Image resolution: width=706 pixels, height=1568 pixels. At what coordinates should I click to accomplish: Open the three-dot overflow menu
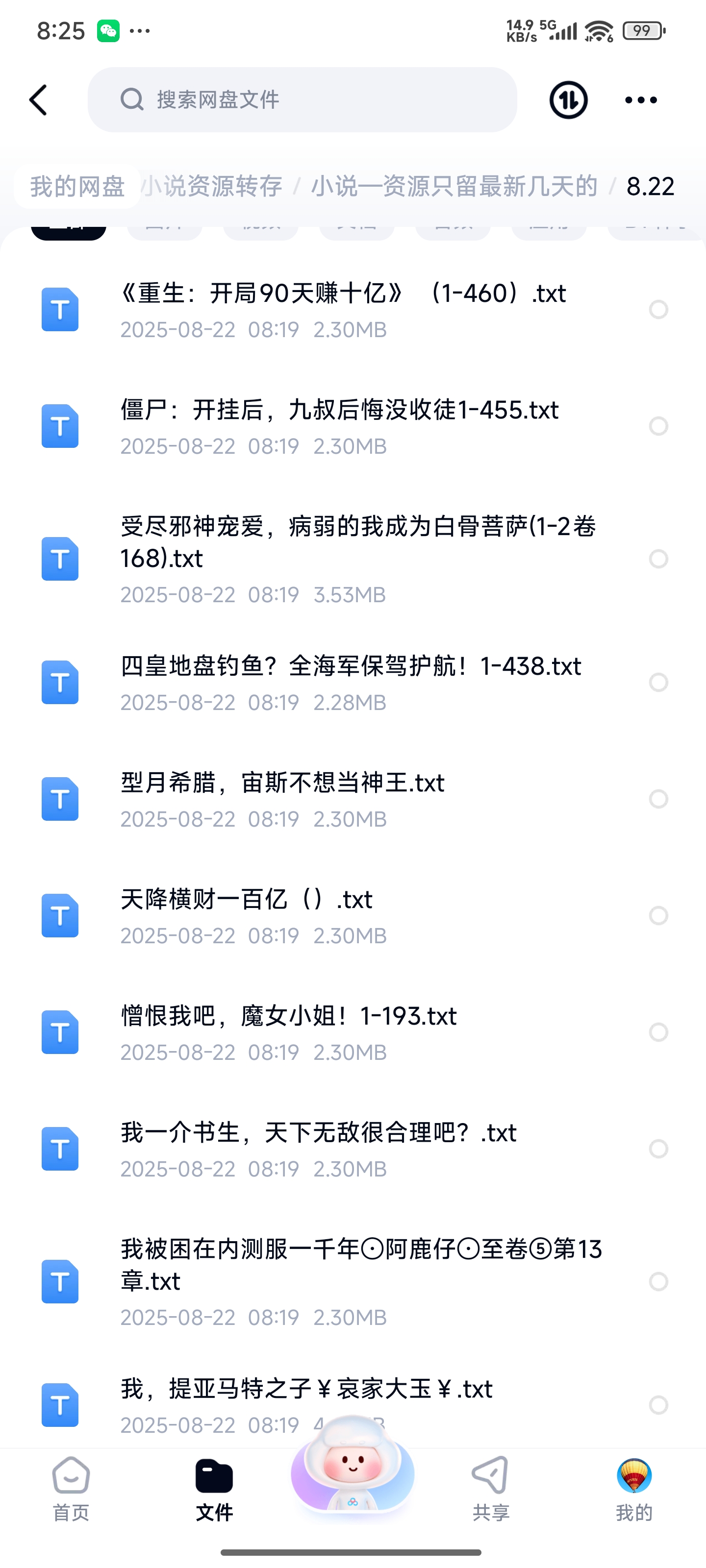641,100
